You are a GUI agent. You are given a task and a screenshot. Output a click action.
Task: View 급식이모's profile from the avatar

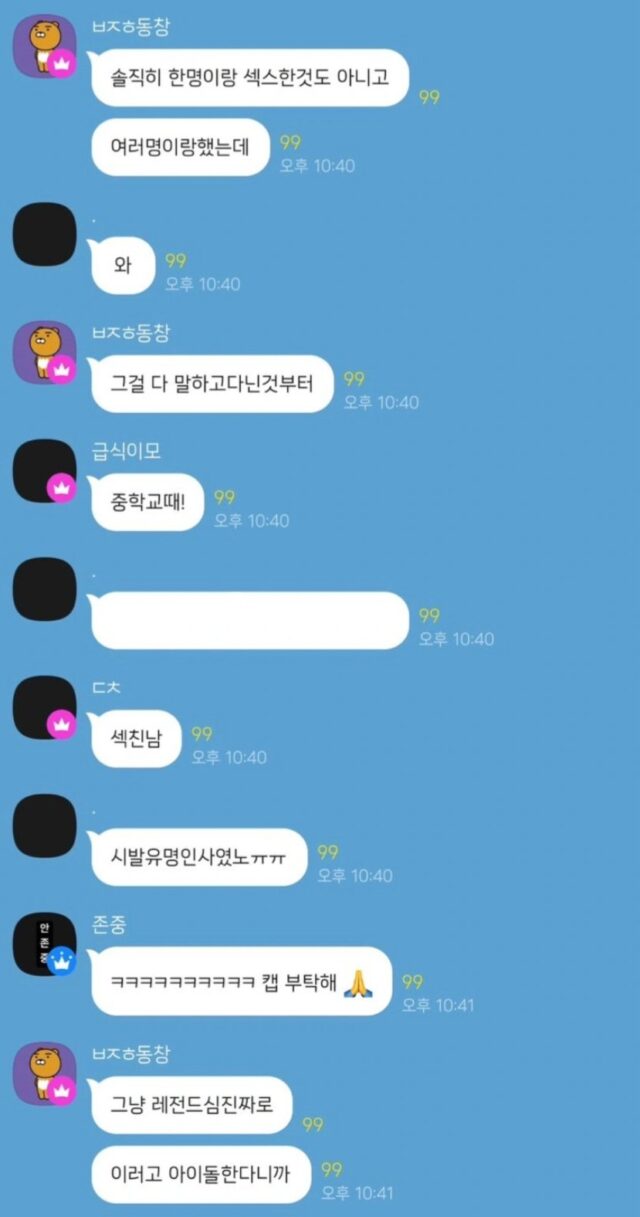coord(44,470)
